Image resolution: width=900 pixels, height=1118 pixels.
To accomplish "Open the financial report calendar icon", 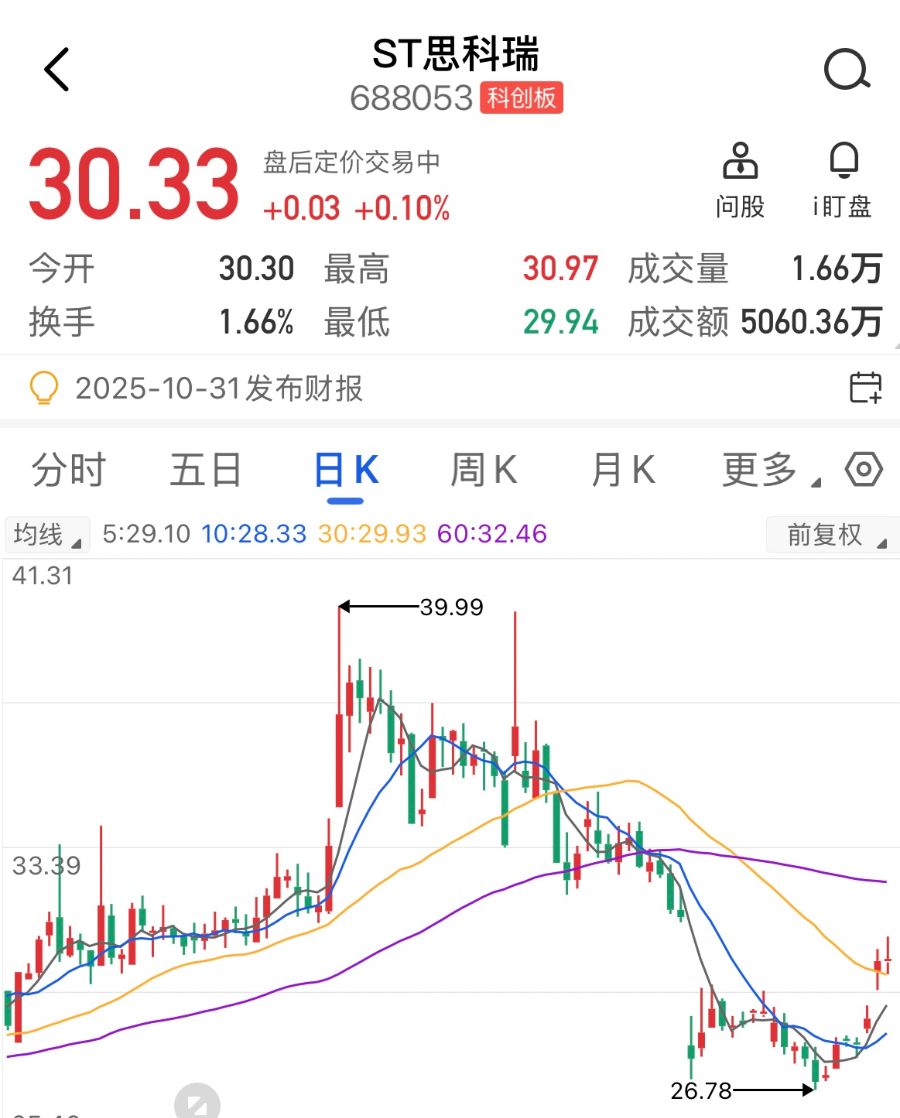I will point(865,387).
